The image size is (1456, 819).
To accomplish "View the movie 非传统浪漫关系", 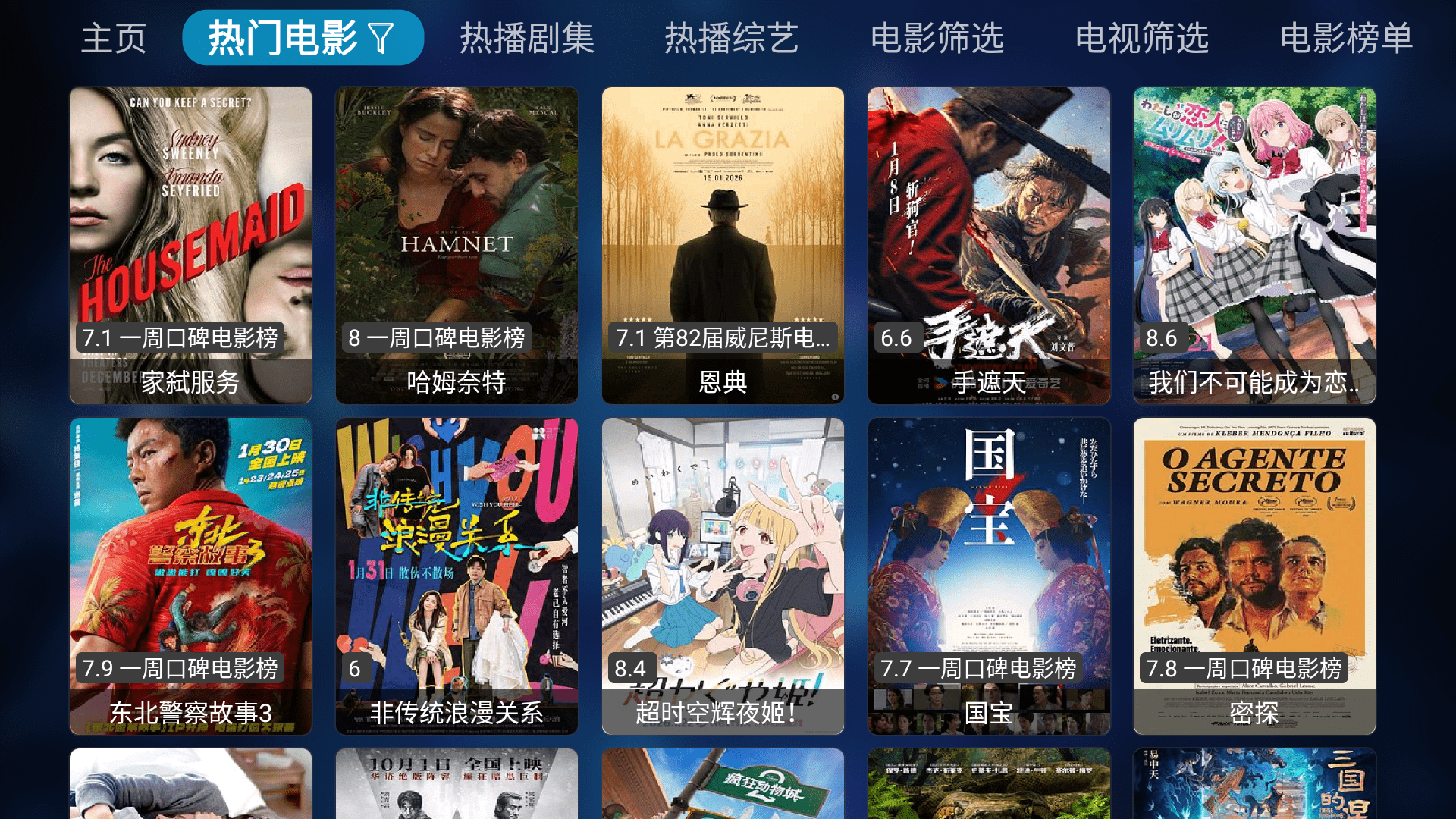I will click(x=457, y=576).
